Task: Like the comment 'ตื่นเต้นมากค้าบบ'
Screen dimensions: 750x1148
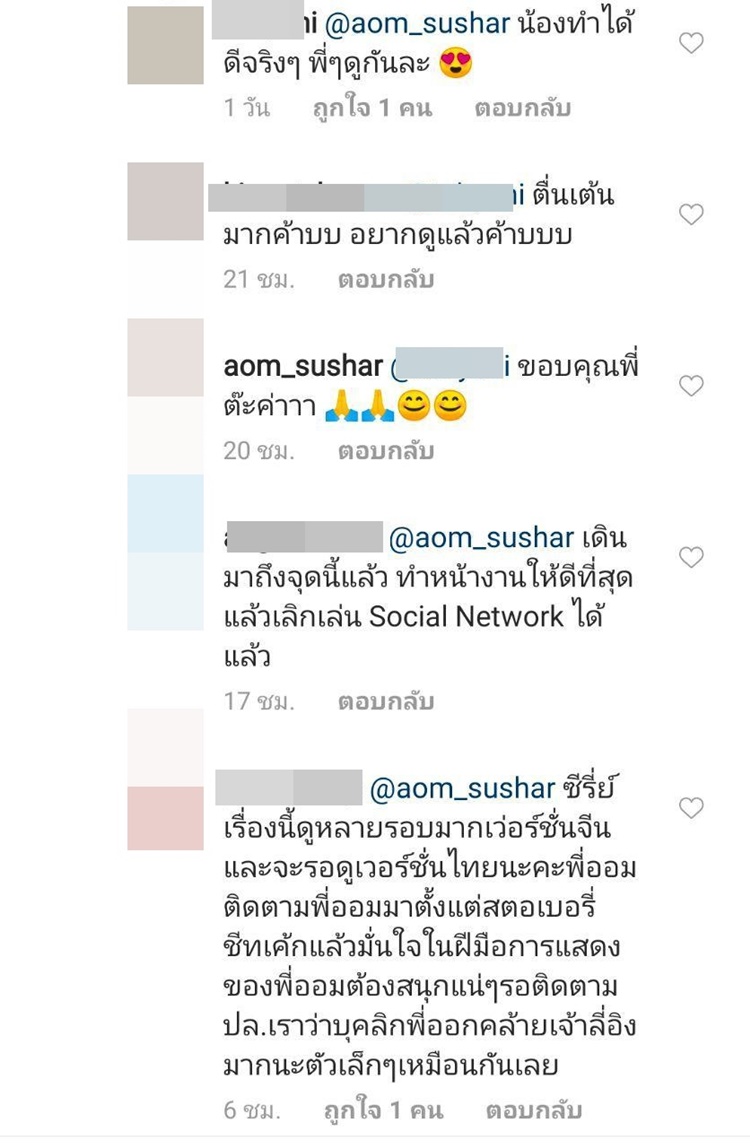Action: click(x=691, y=214)
